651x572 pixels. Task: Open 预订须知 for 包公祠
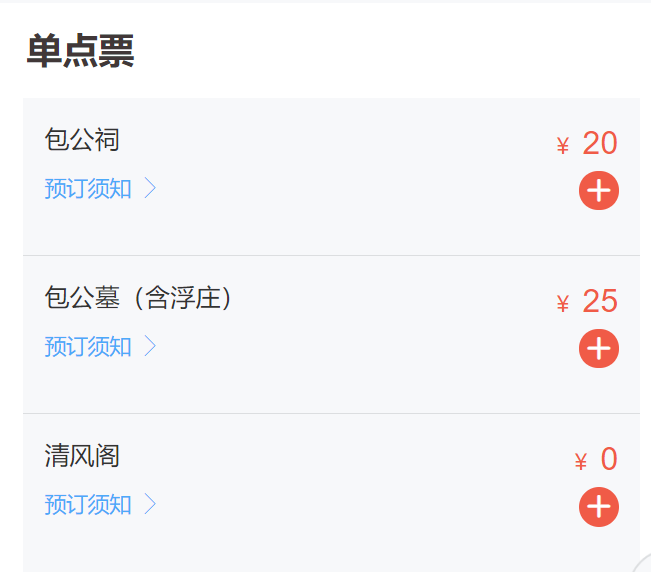pos(100,189)
